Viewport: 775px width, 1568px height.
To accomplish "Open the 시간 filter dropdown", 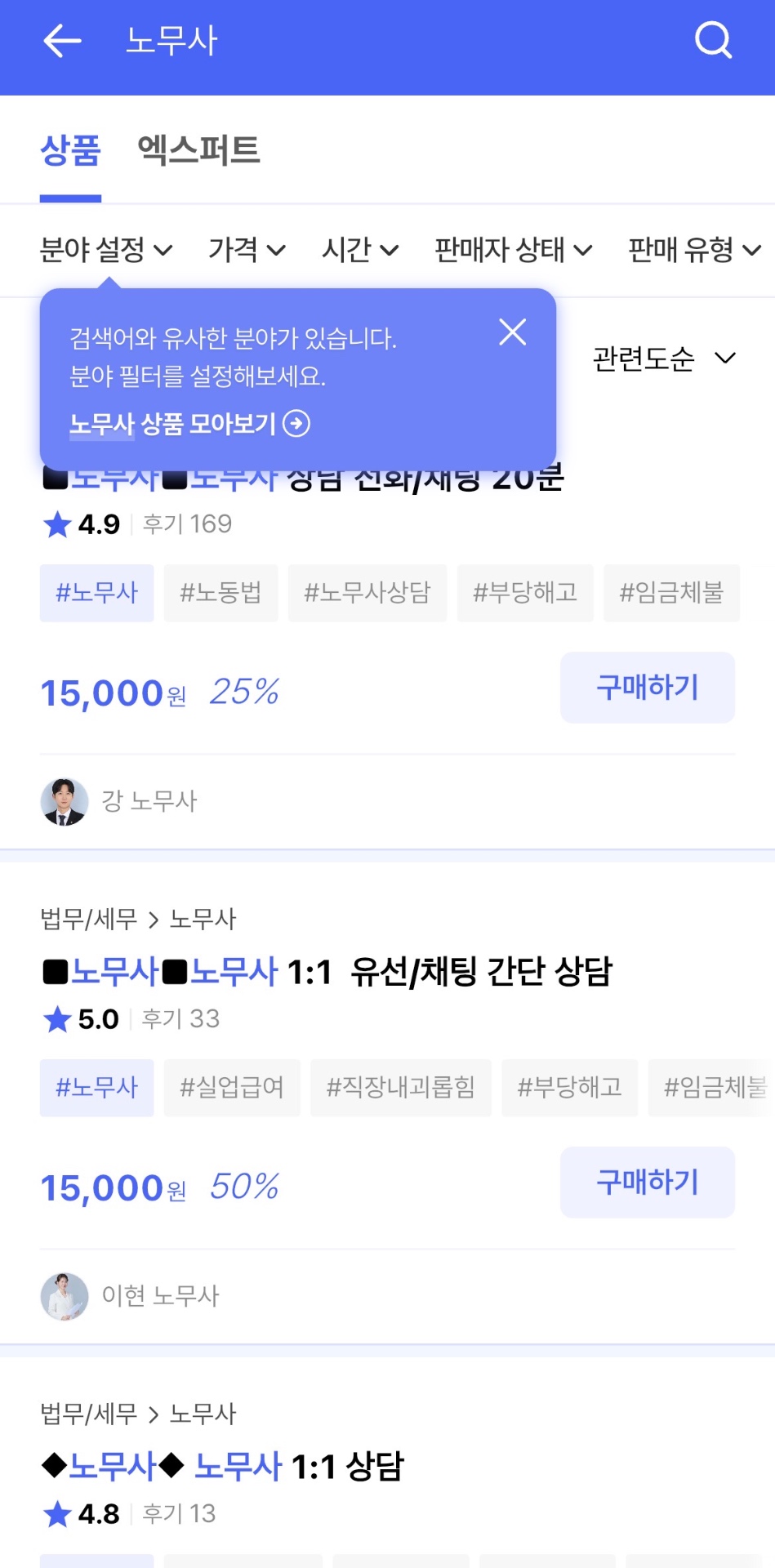I will point(359,250).
